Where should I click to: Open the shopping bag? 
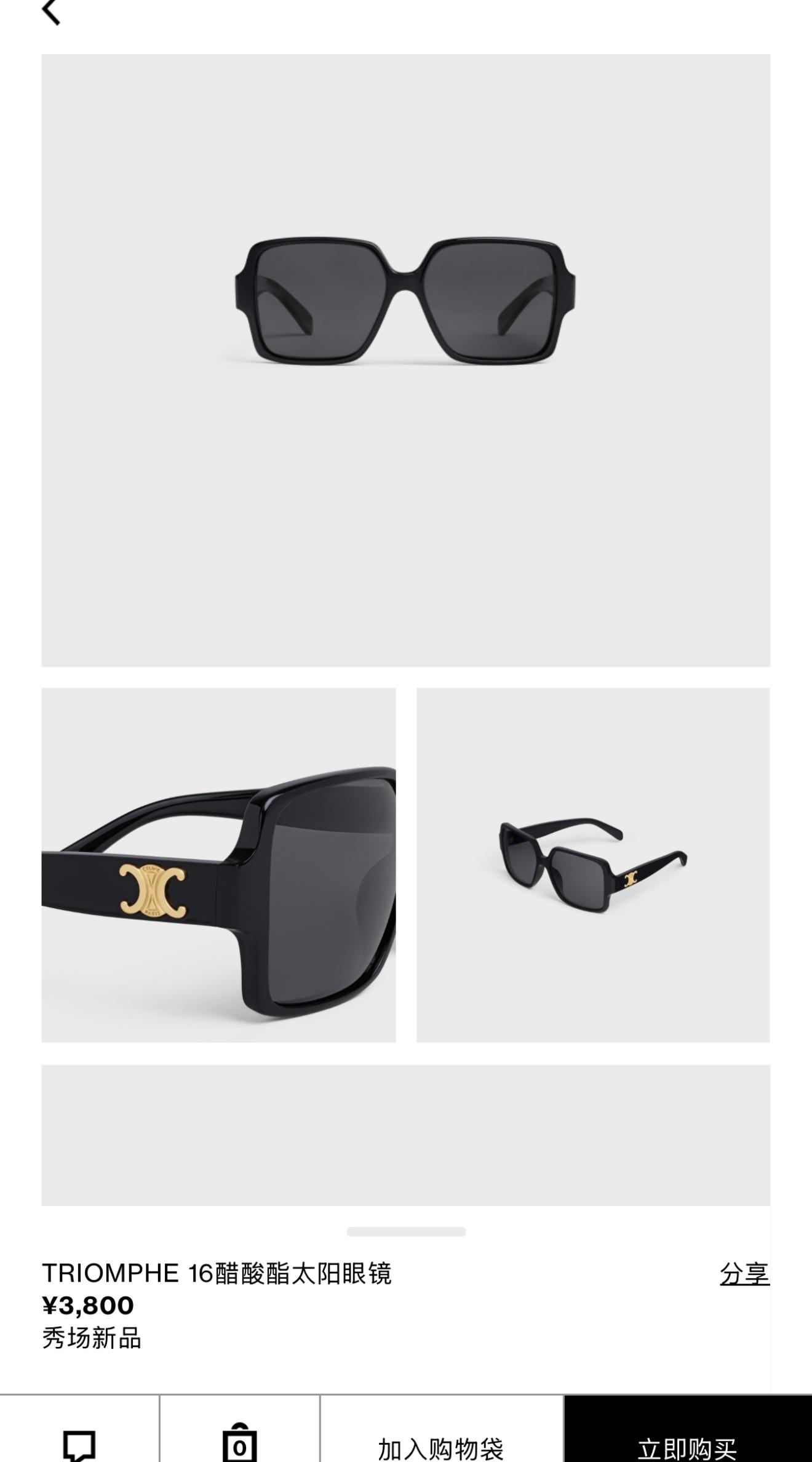pos(239,1443)
